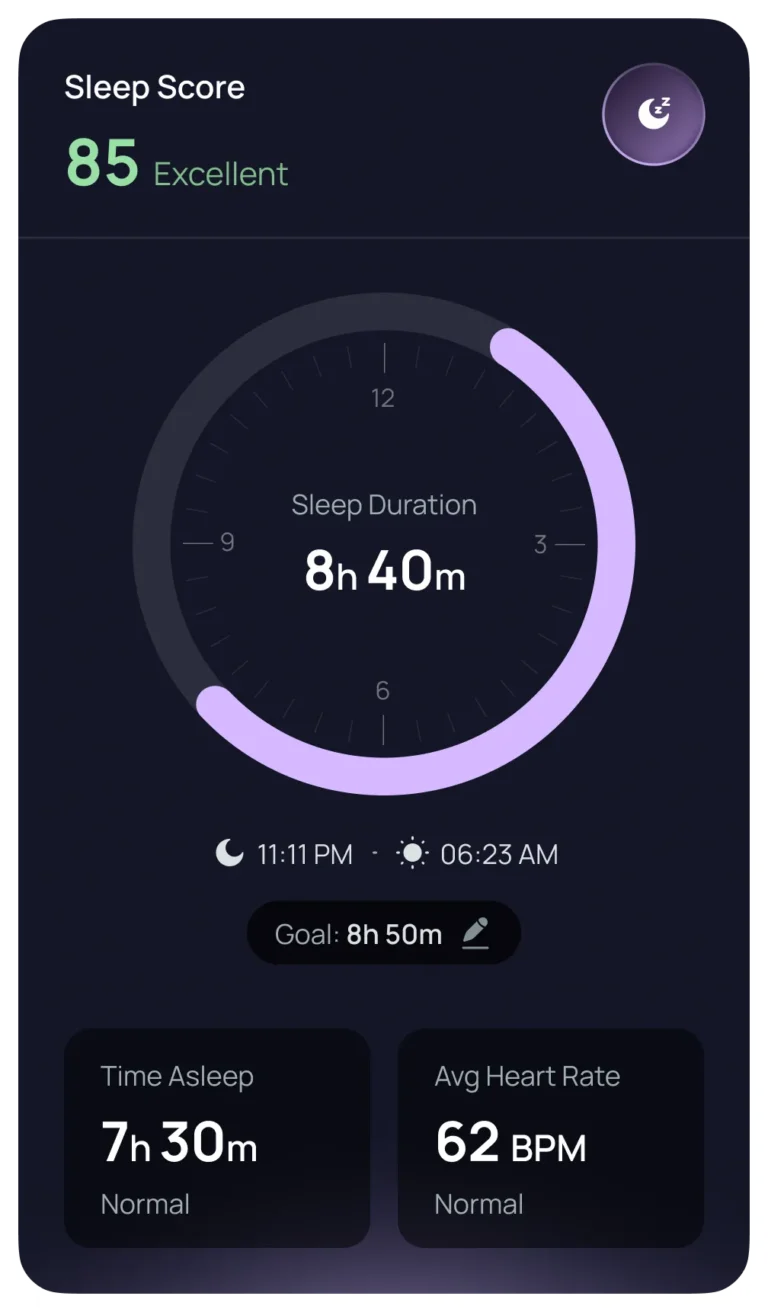
Task: Open the Time Asleep card
Action: tap(217, 1138)
